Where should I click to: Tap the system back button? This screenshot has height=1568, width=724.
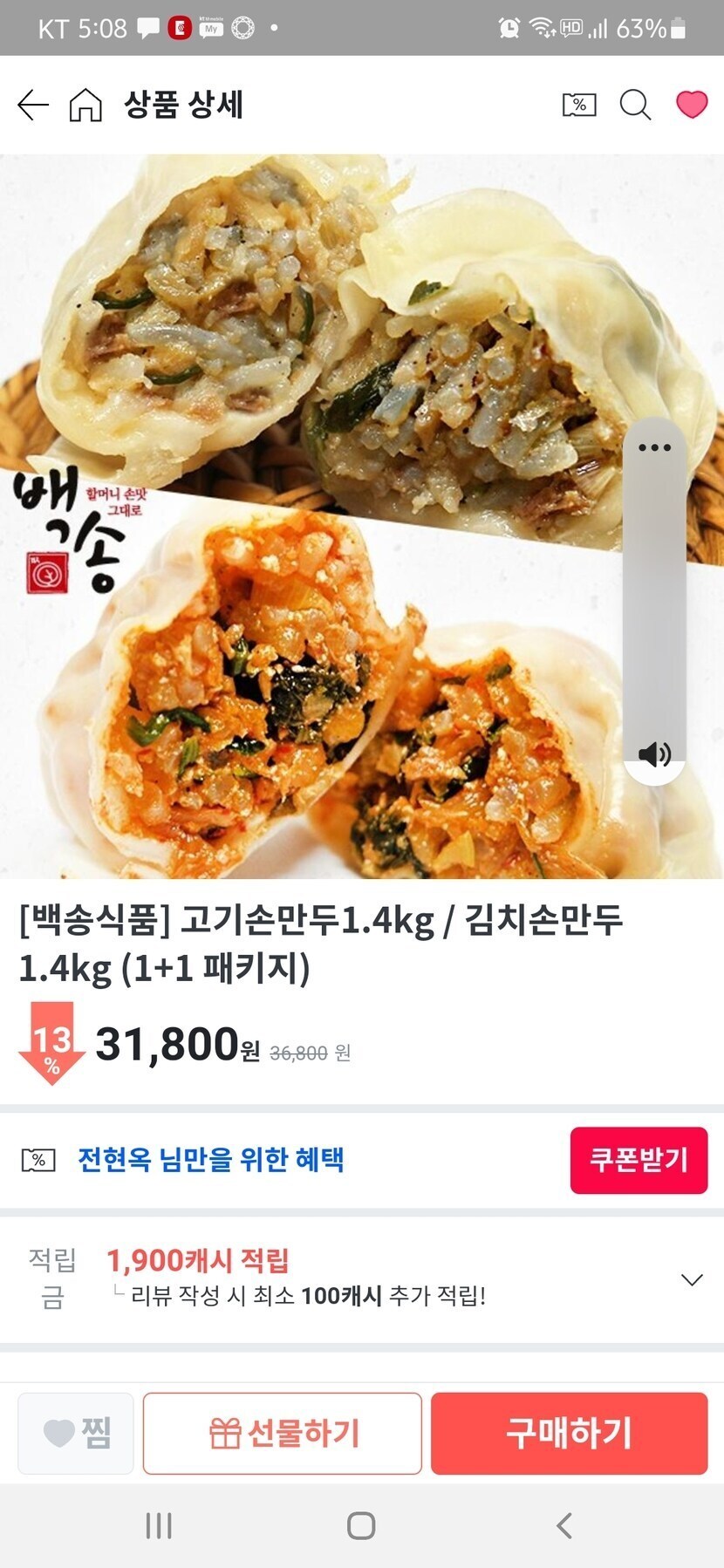564,1525
